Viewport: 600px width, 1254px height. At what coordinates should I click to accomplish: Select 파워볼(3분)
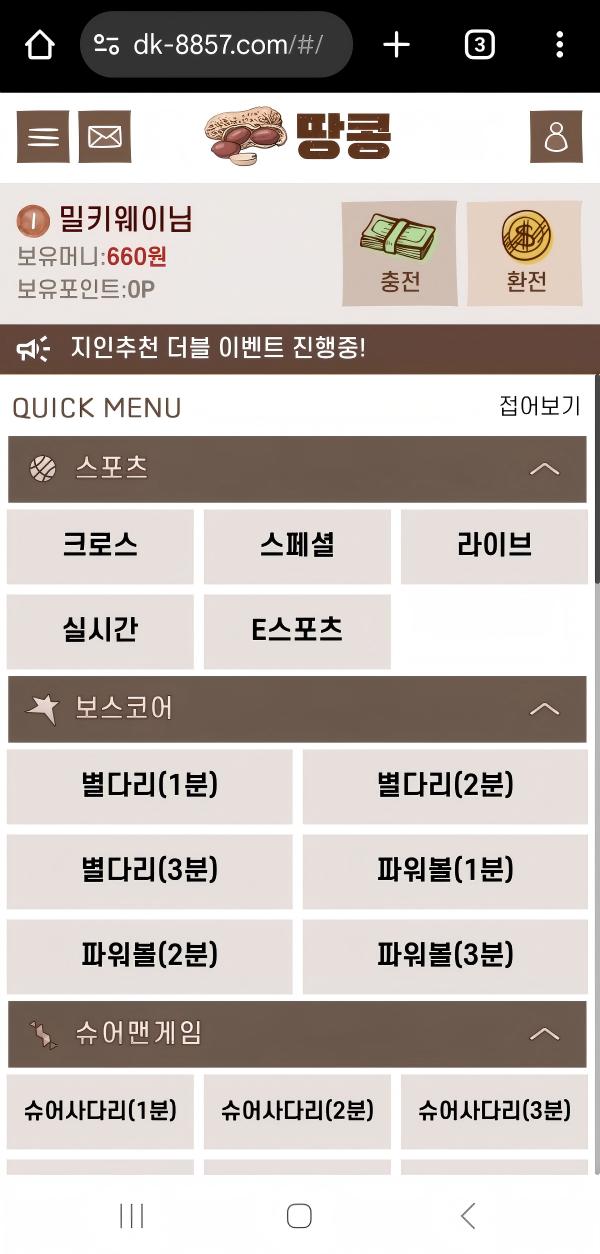tap(445, 956)
